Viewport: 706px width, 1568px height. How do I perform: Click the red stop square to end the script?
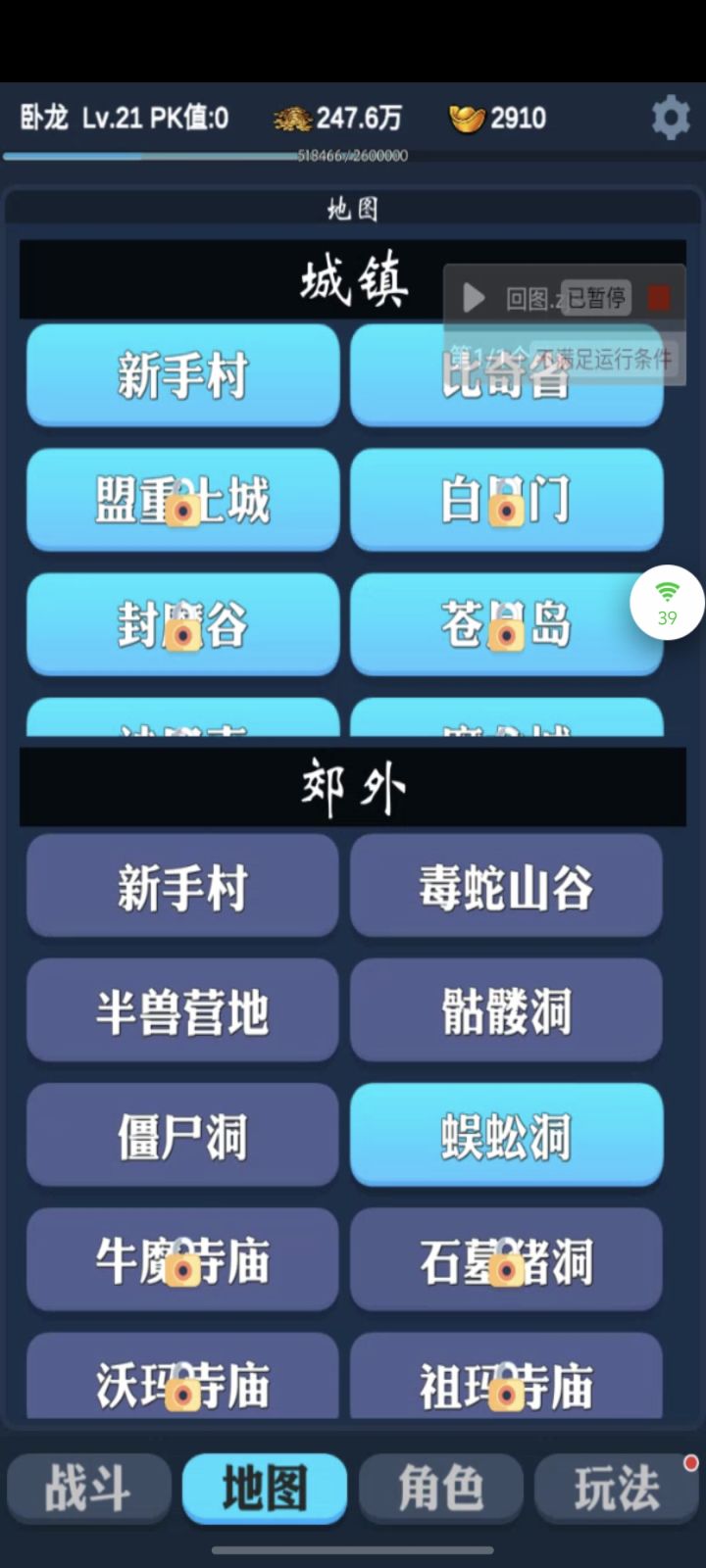[x=659, y=299]
